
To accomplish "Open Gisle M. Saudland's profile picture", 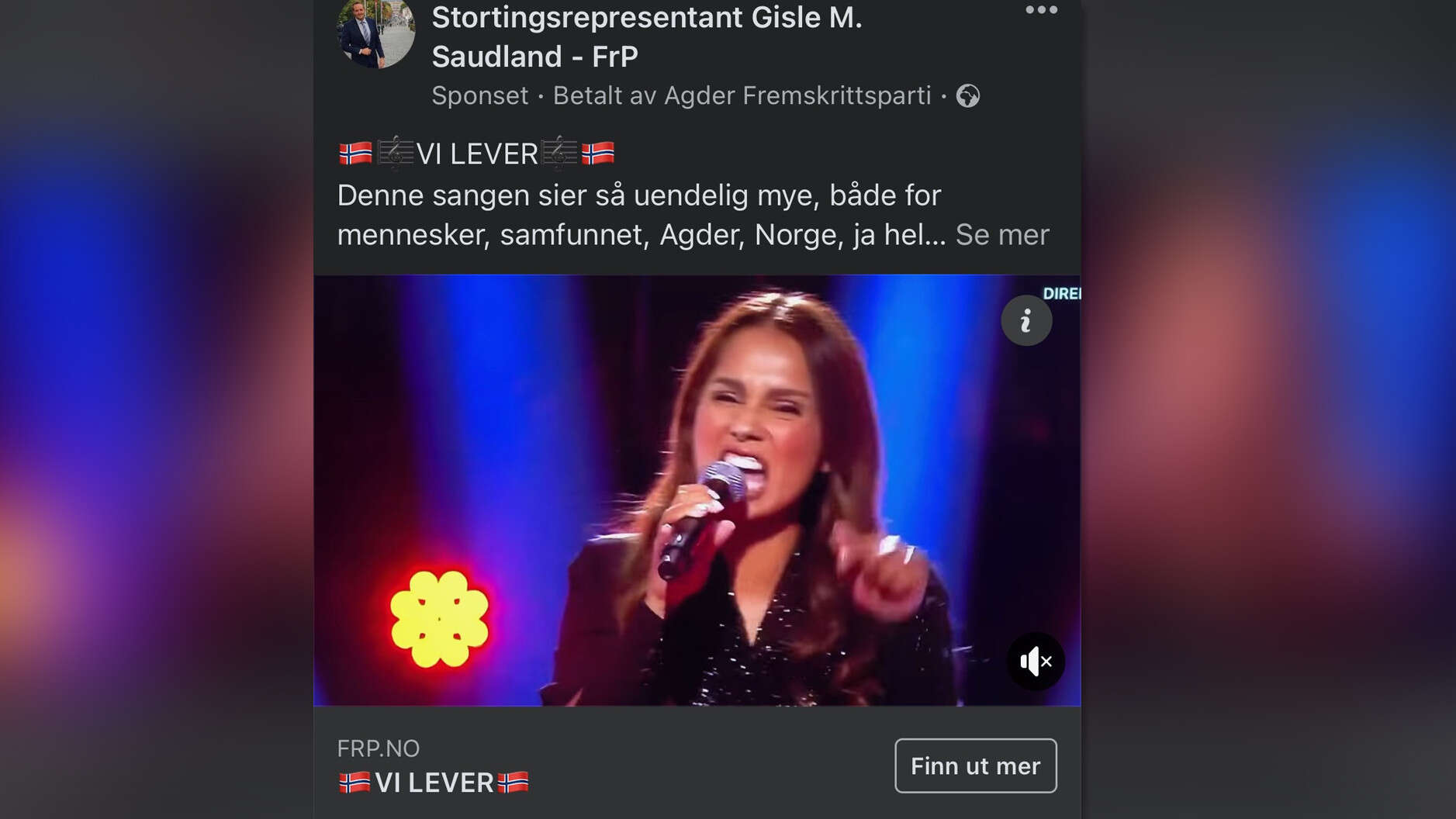I will click(x=376, y=33).
